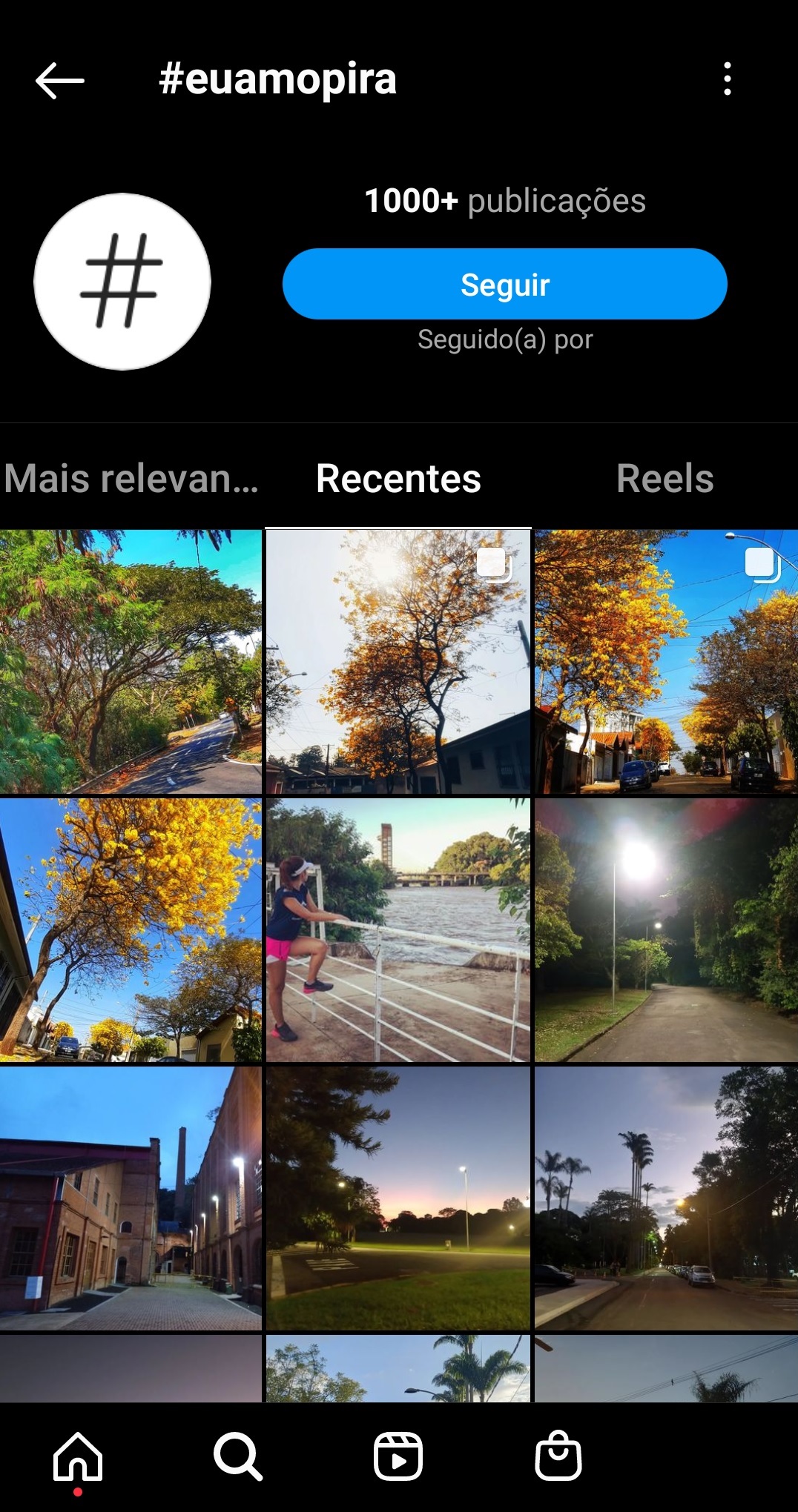Switch to the Mais relevantes tab
Image resolution: width=798 pixels, height=1512 pixels.
[x=131, y=479]
